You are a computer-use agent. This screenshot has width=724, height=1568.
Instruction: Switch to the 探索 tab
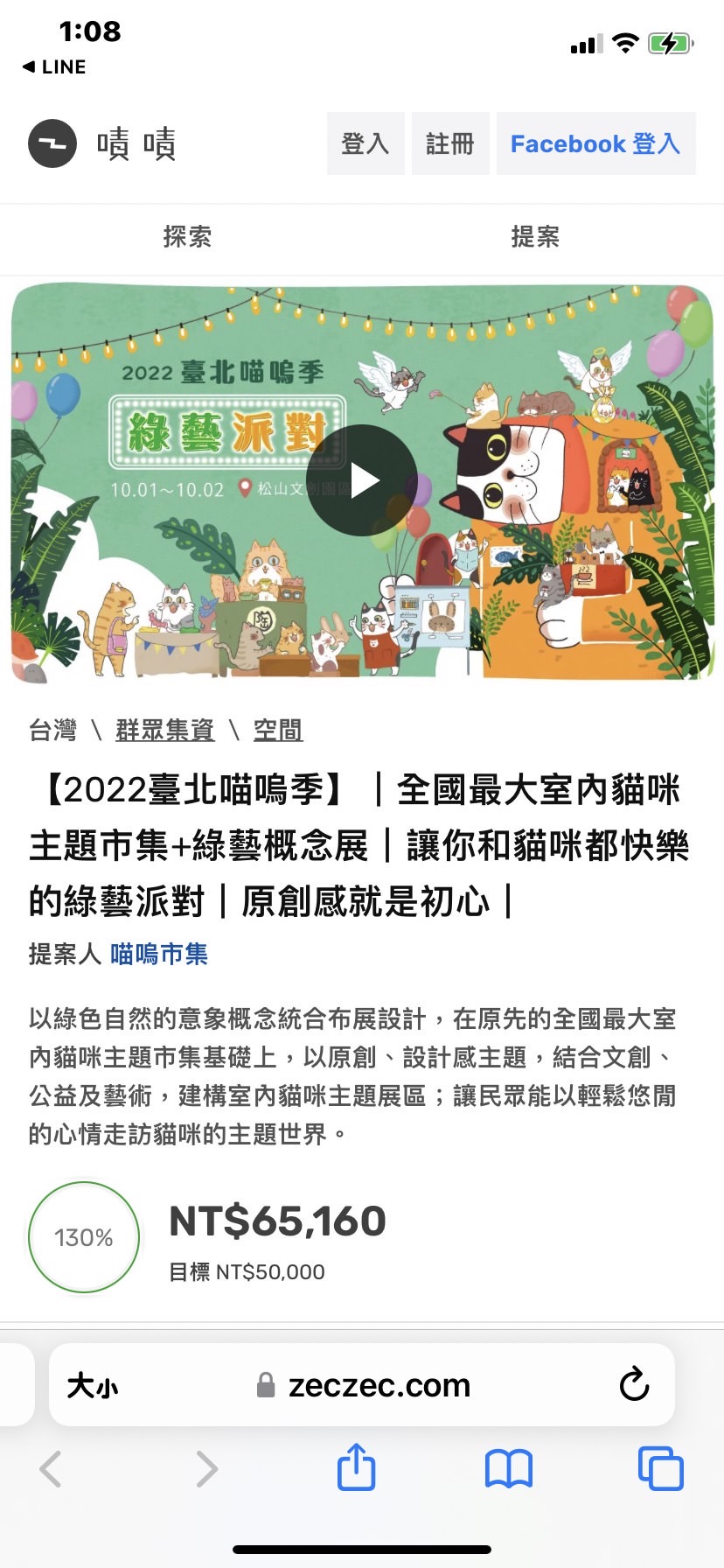pos(187,236)
